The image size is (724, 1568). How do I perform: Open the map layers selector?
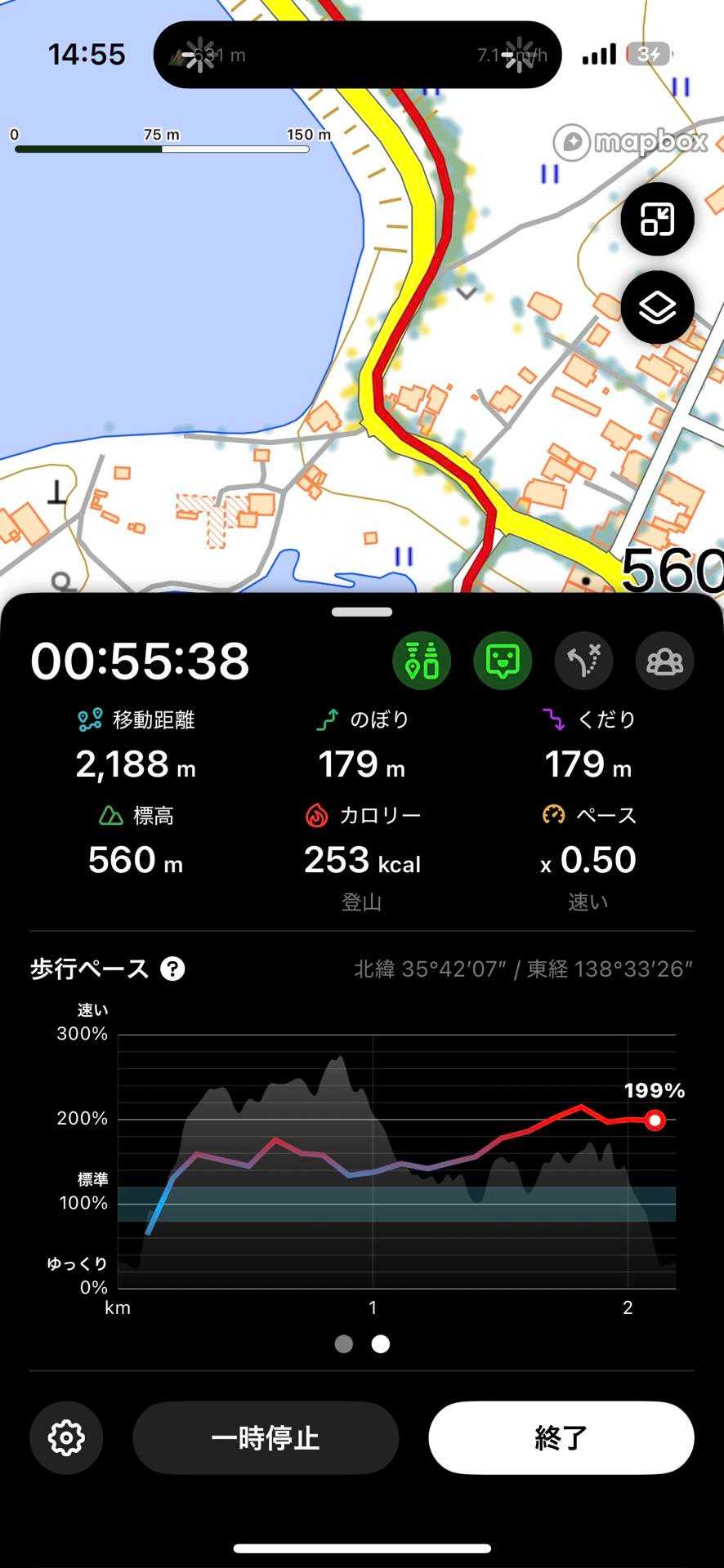click(657, 308)
